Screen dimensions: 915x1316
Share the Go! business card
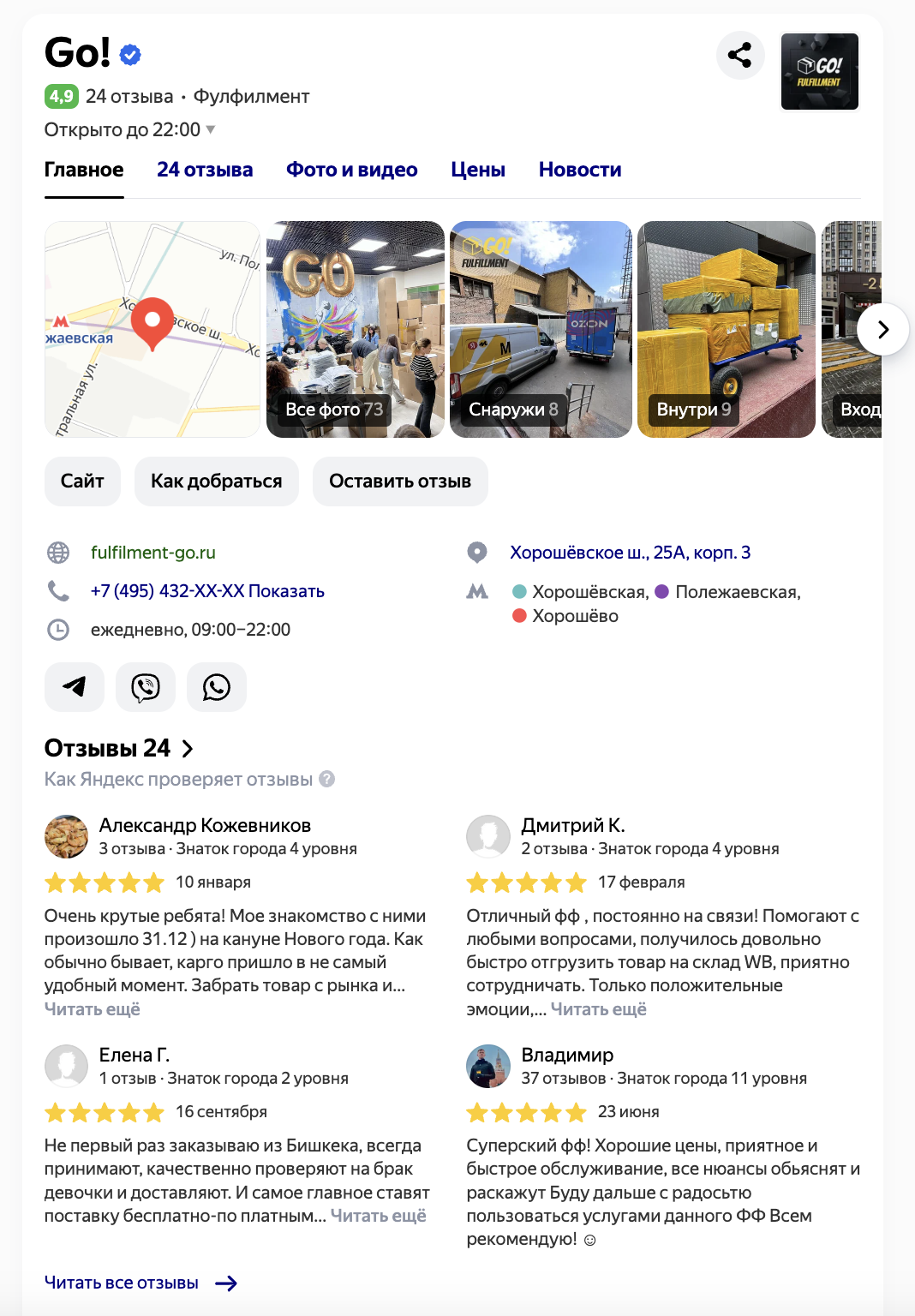coord(739,55)
